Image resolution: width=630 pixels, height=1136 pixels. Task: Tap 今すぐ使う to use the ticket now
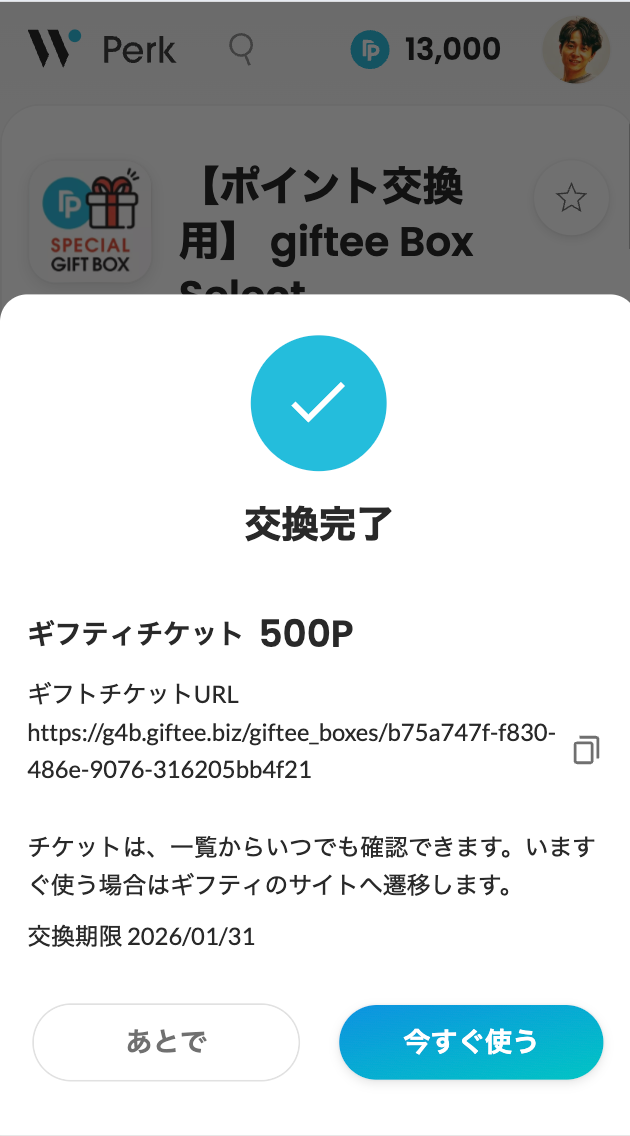(471, 1042)
